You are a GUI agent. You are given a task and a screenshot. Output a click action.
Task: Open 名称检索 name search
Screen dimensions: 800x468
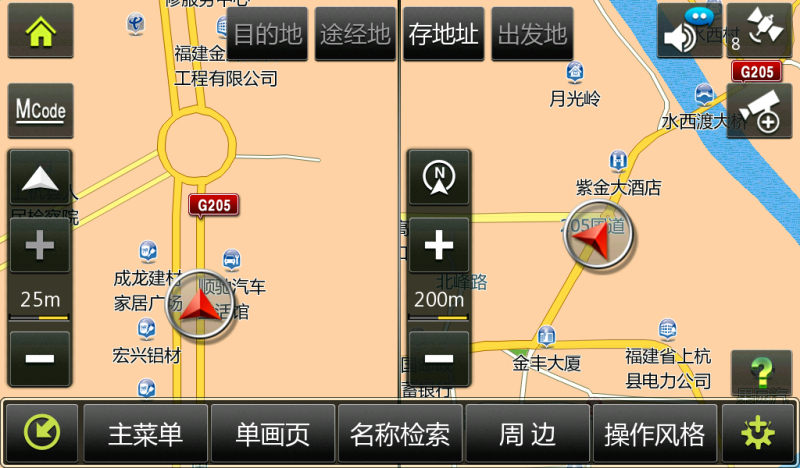click(400, 435)
